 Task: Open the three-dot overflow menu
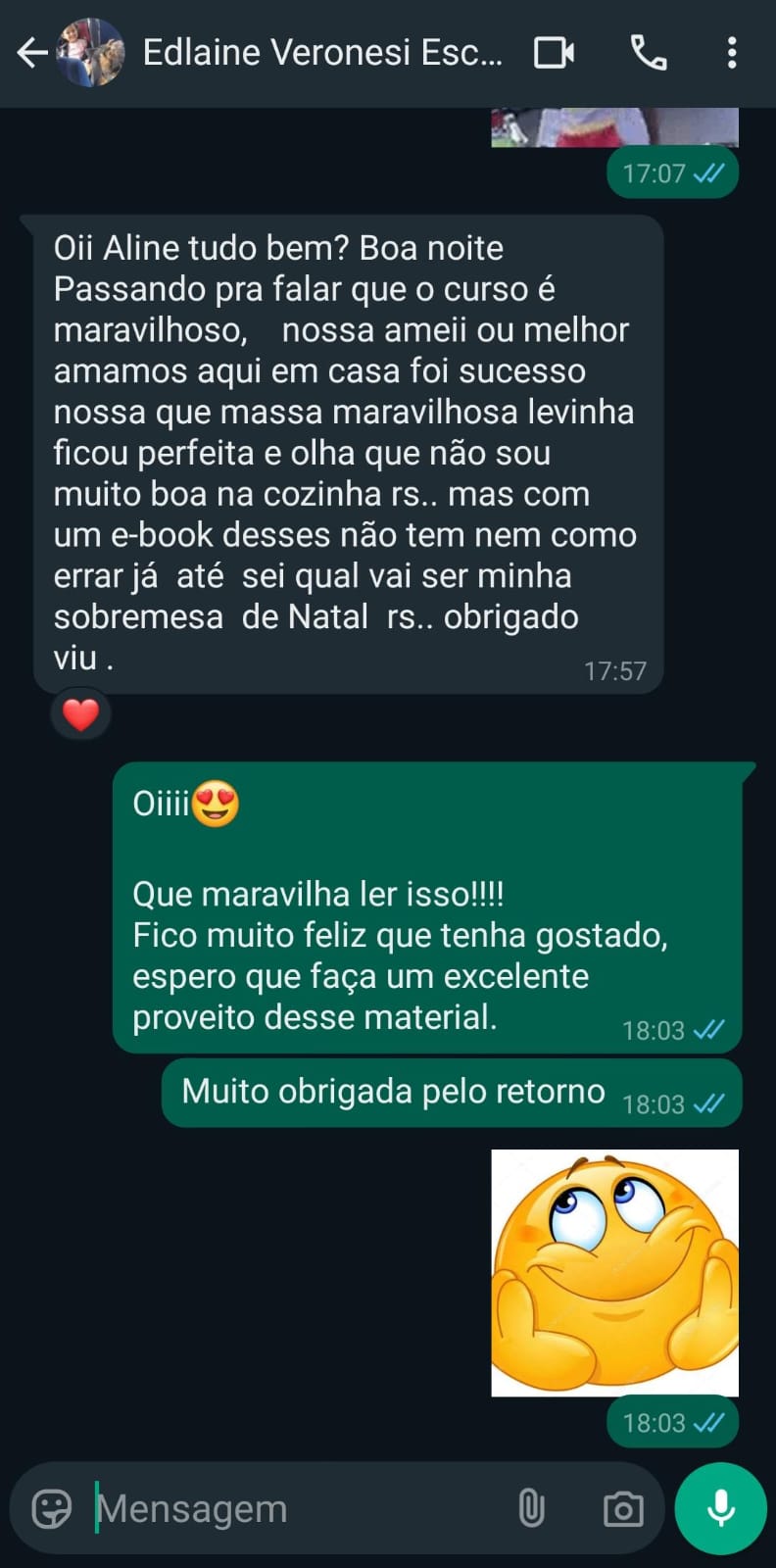tap(731, 53)
